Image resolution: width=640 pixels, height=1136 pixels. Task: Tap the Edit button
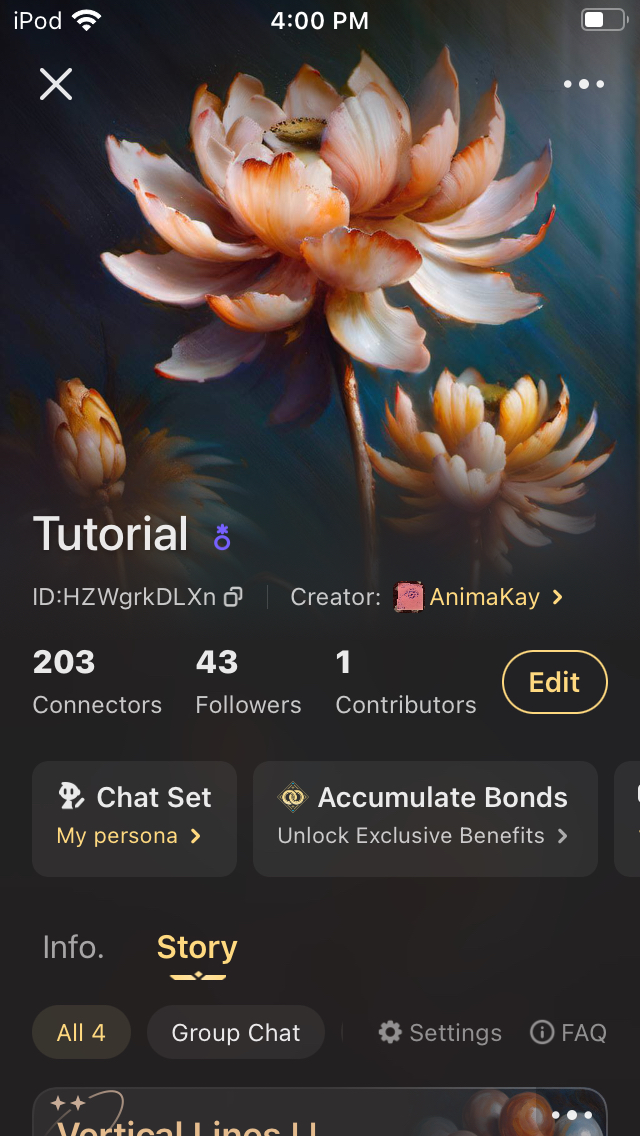tap(554, 682)
